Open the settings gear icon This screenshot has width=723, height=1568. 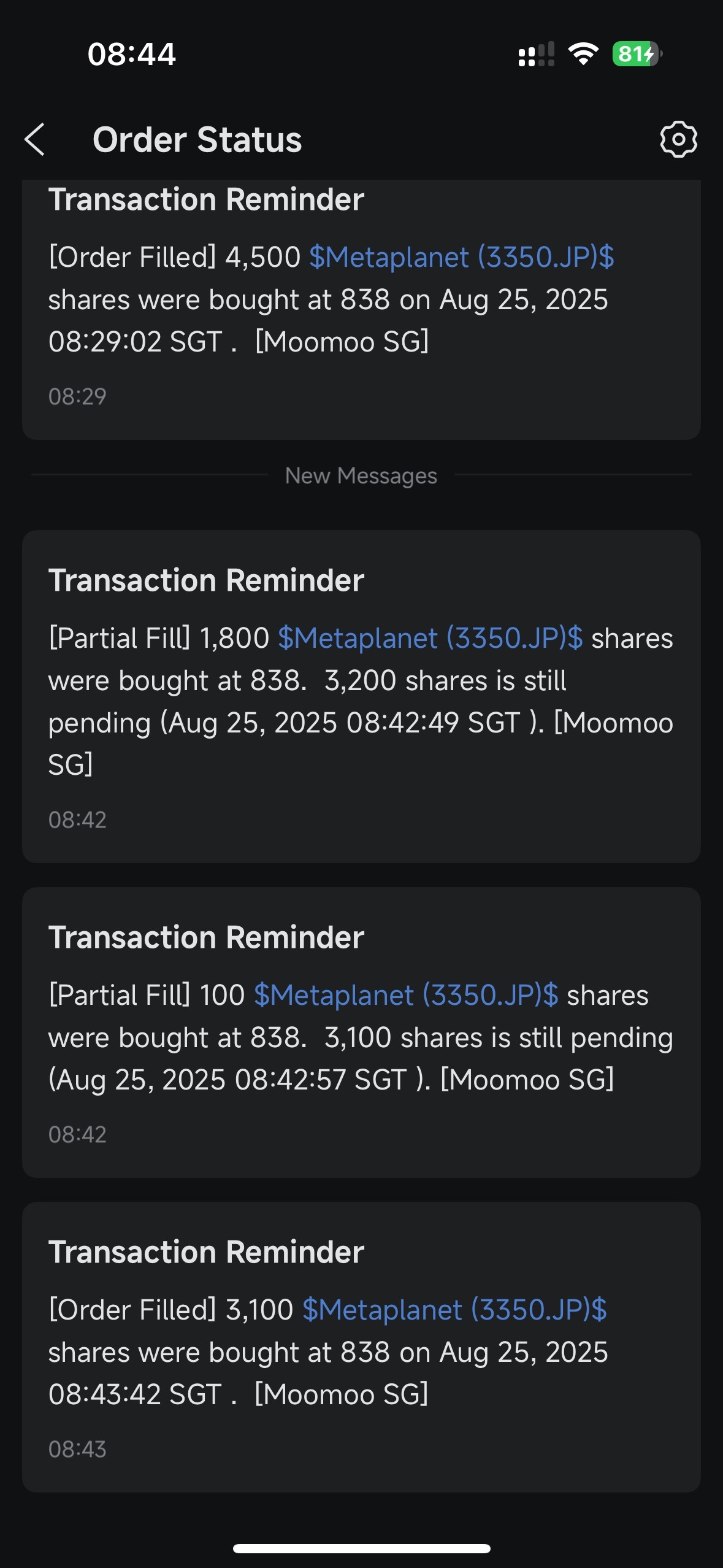[678, 139]
